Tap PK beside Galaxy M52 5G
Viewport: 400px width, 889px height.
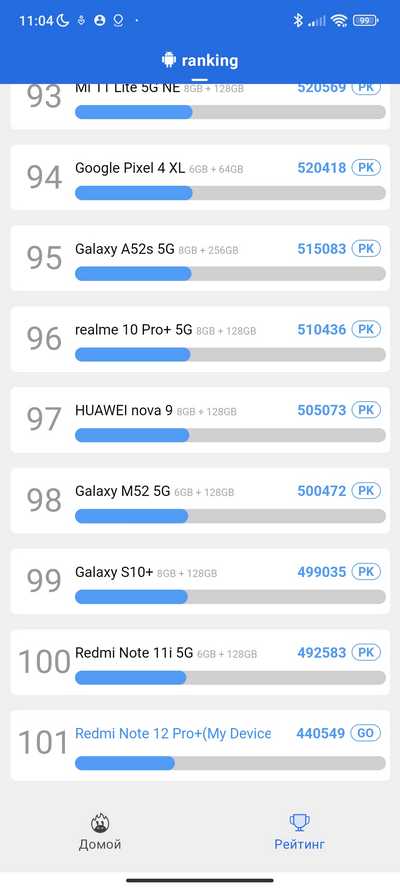(x=366, y=491)
